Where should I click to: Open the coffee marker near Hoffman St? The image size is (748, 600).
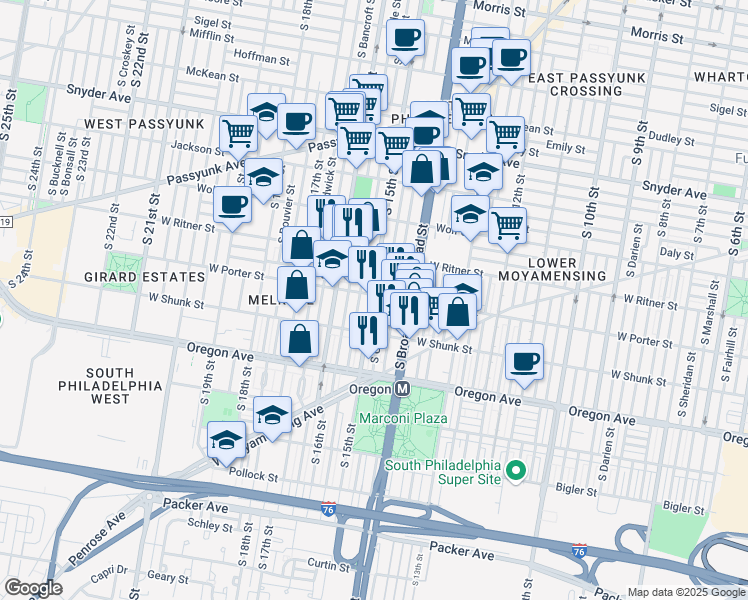coord(405,41)
